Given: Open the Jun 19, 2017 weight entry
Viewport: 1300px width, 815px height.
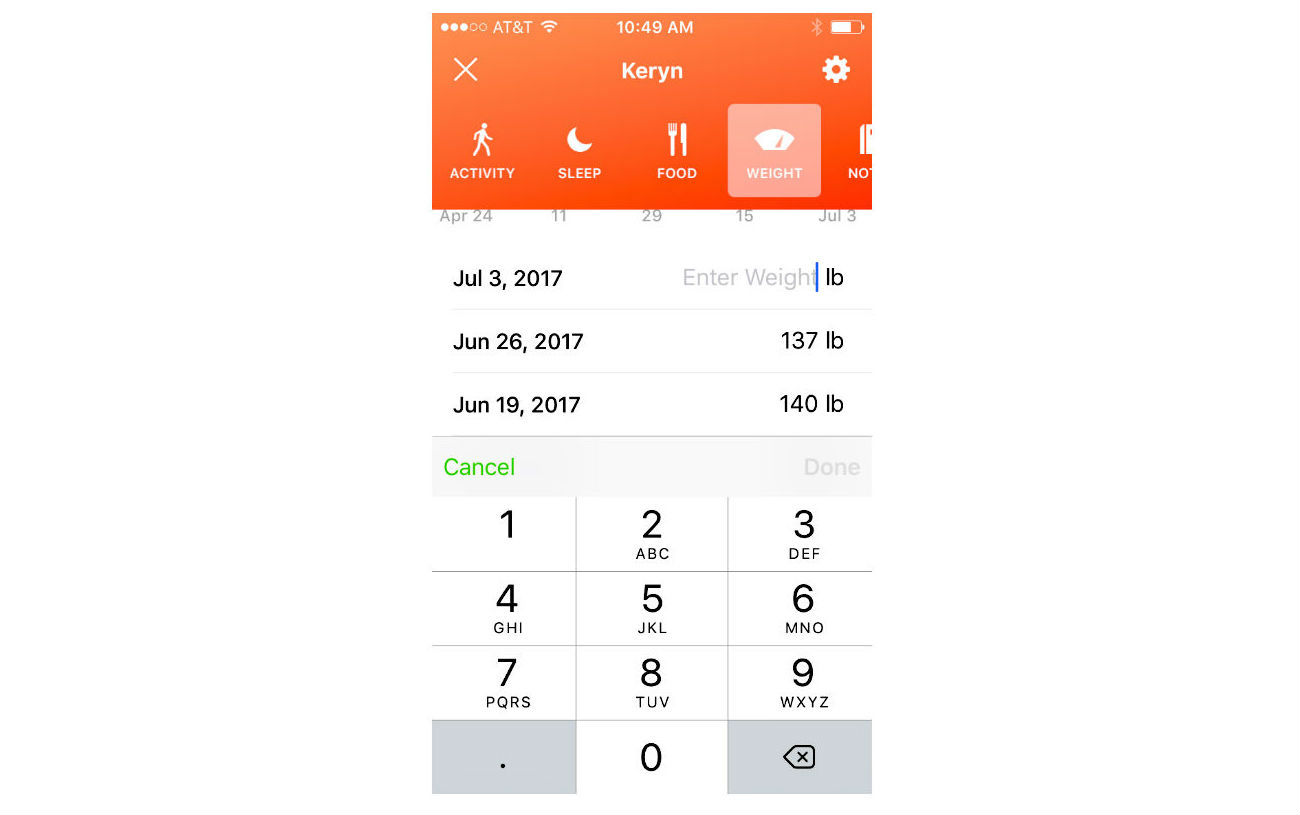Looking at the screenshot, I should point(650,404).
